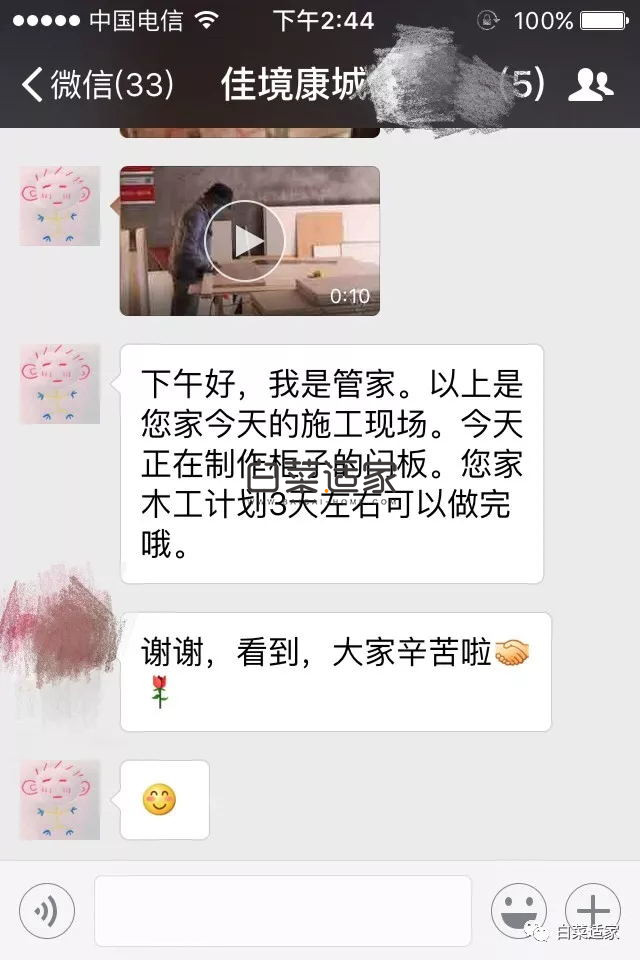Viewport: 640px width, 960px height.
Task: Switch to voice message input
Action: click(x=46, y=911)
